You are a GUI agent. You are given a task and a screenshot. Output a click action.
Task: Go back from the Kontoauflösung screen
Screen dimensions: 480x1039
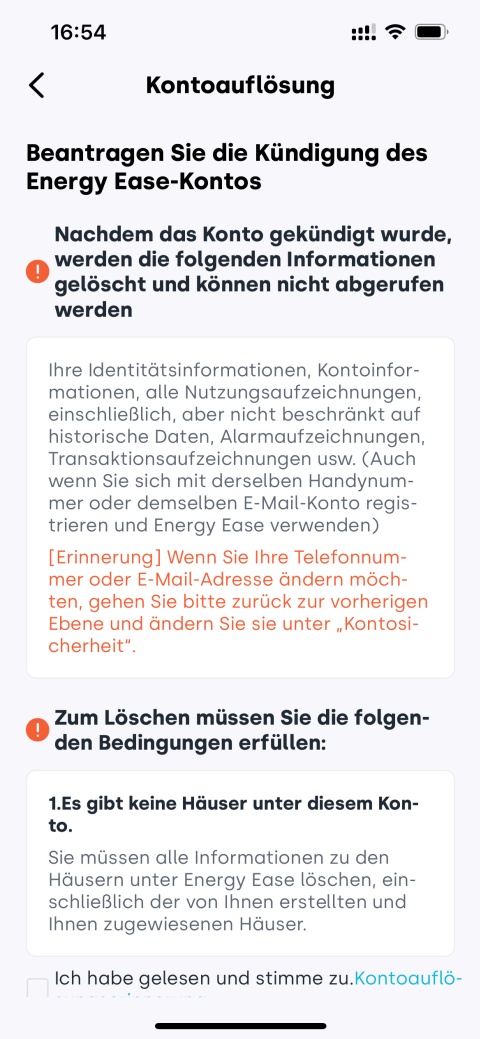[x=36, y=85]
